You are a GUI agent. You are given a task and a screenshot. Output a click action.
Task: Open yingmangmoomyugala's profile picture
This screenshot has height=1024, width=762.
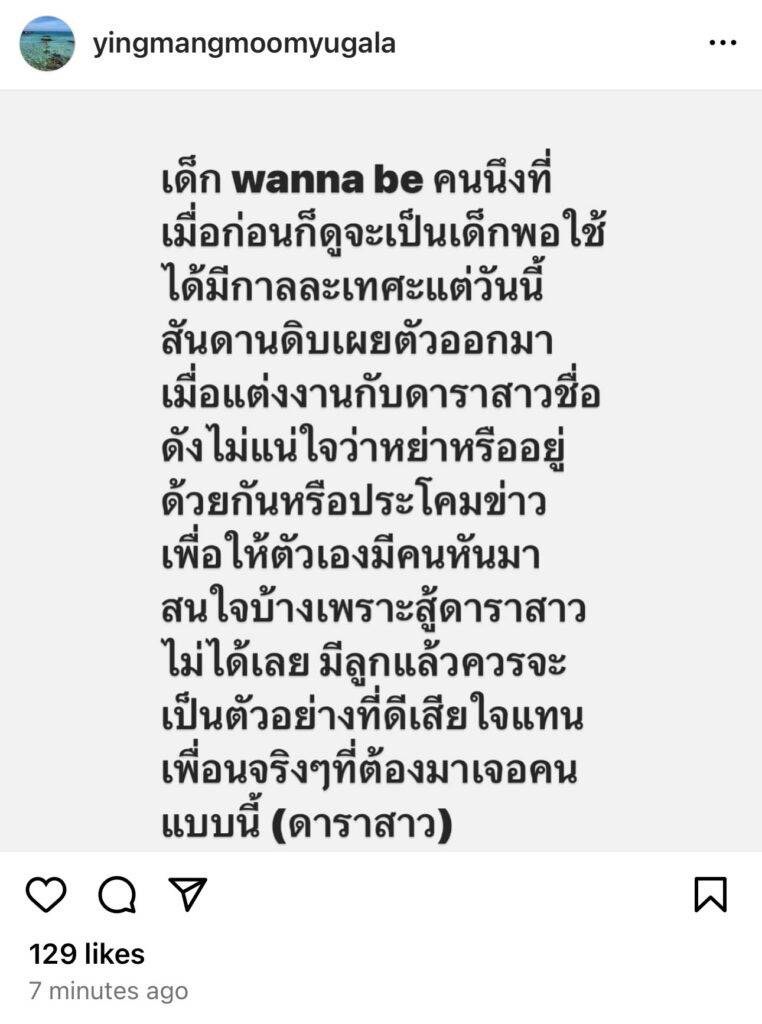(x=47, y=44)
